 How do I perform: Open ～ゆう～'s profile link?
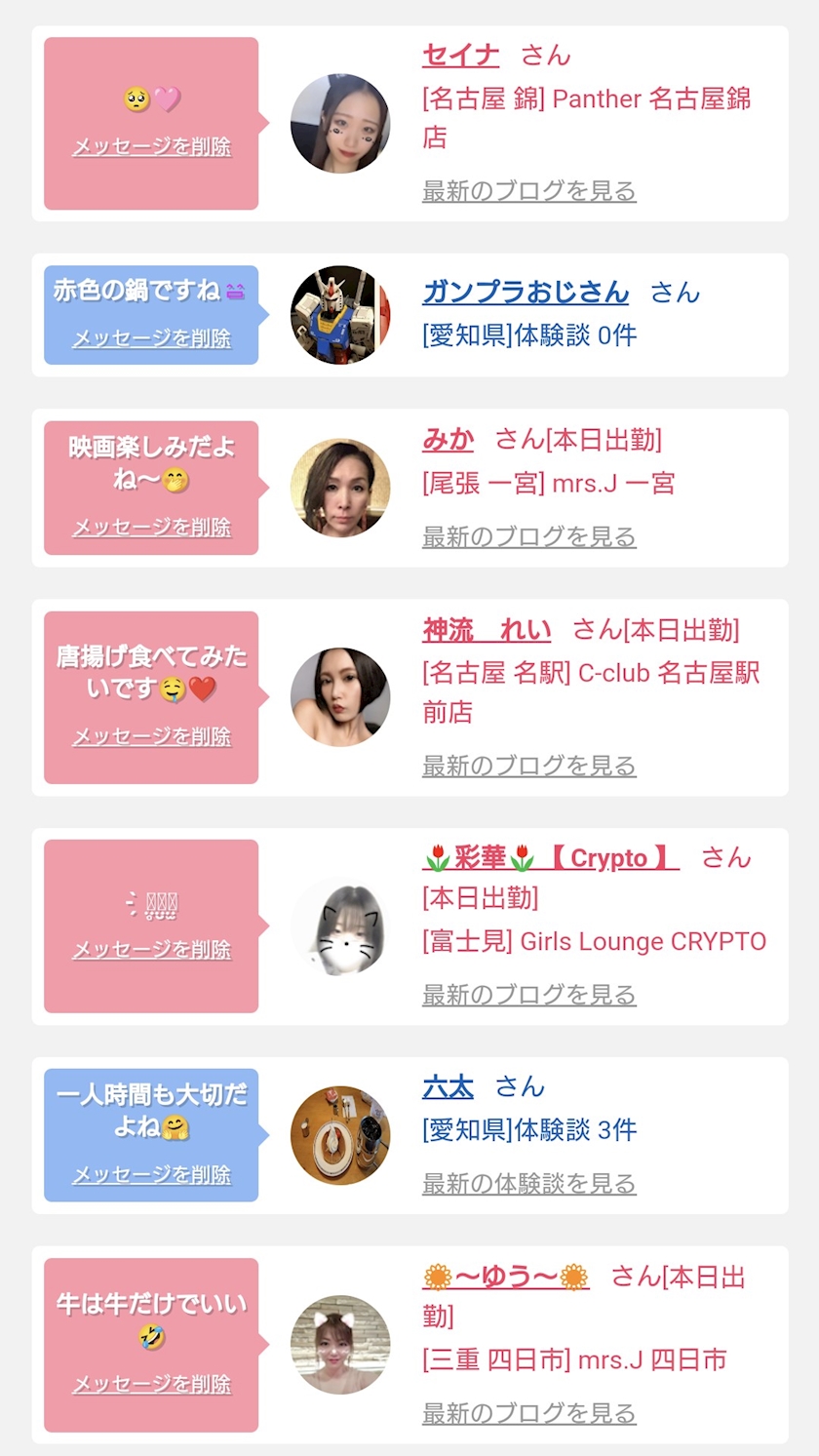pyautogui.click(x=506, y=1277)
